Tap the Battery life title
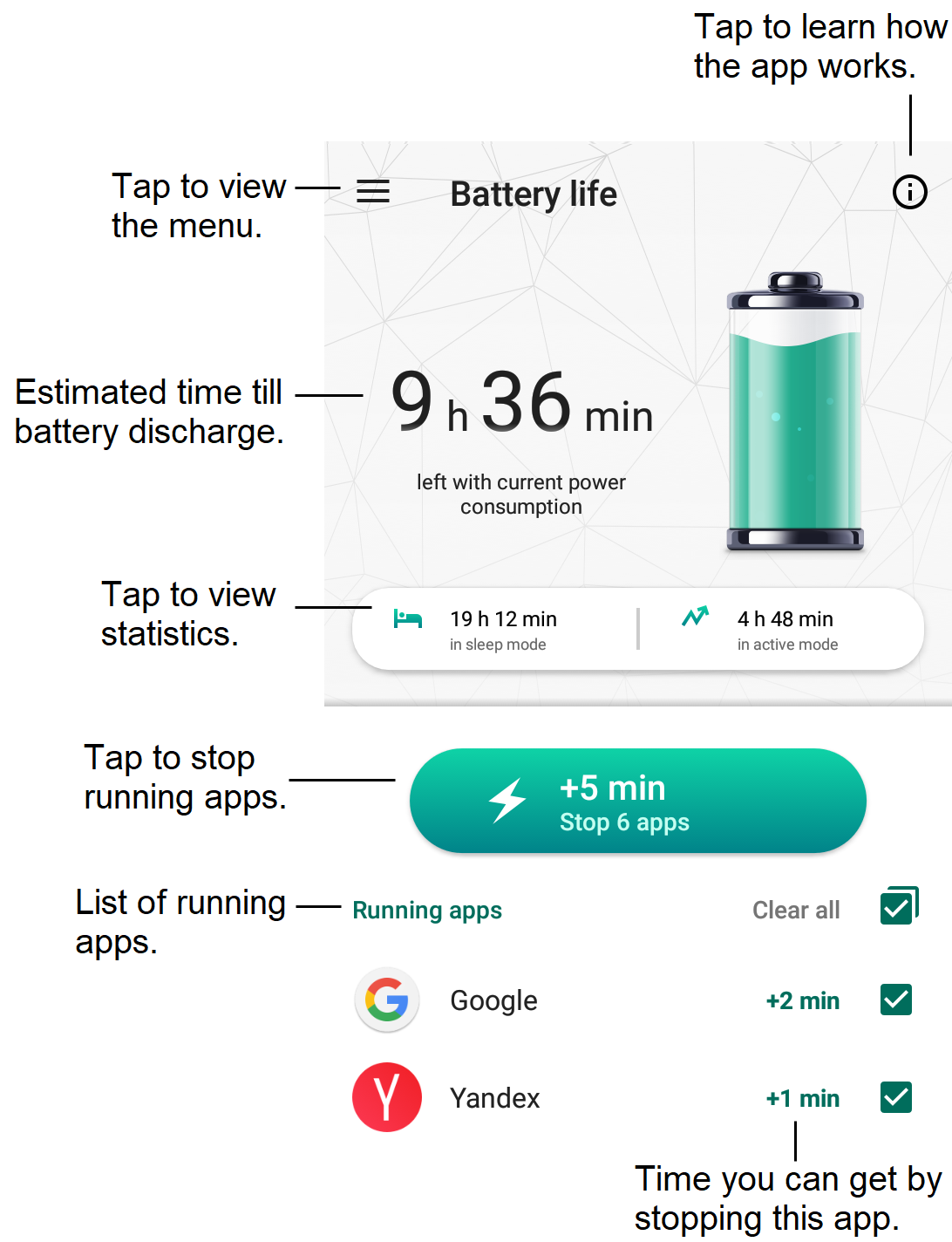This screenshot has height=1242, width=952. 533,194
